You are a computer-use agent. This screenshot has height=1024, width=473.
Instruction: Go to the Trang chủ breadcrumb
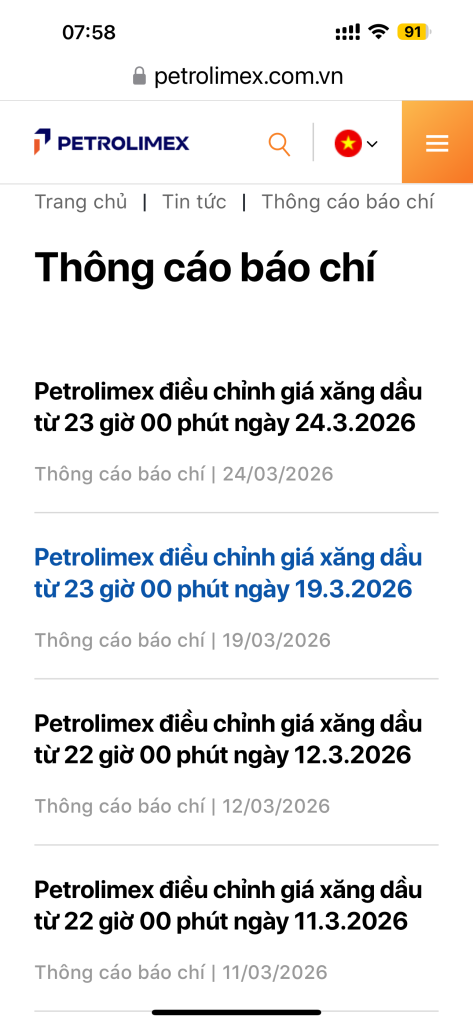[x=80, y=202]
